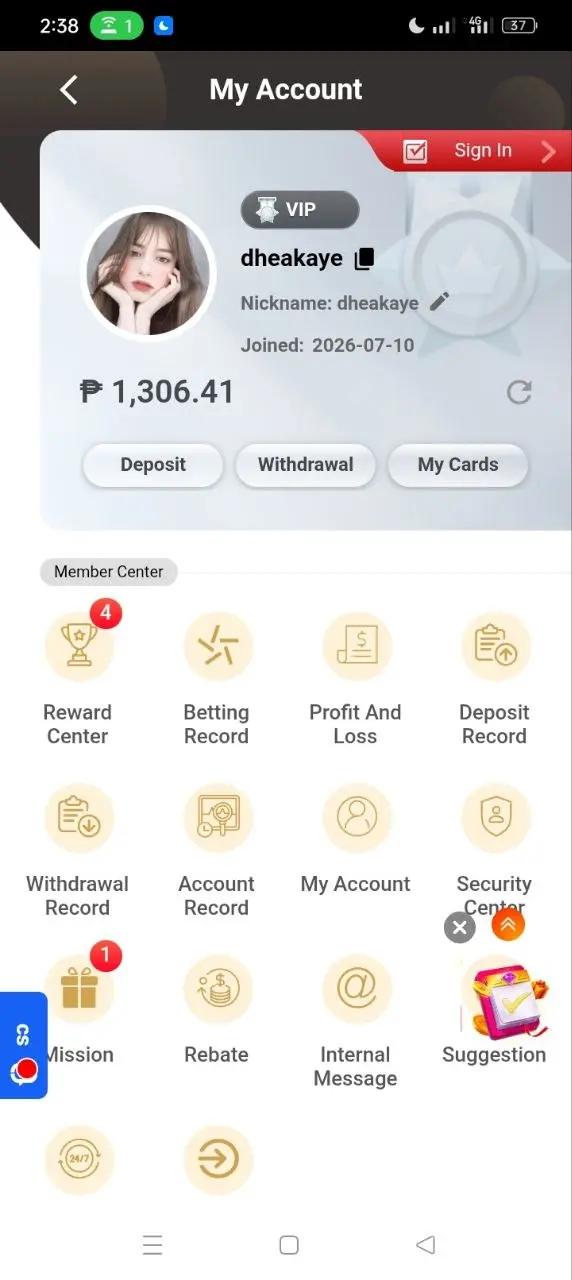Copy the username dheakaye
The width and height of the screenshot is (572, 1280).
pyautogui.click(x=364, y=258)
